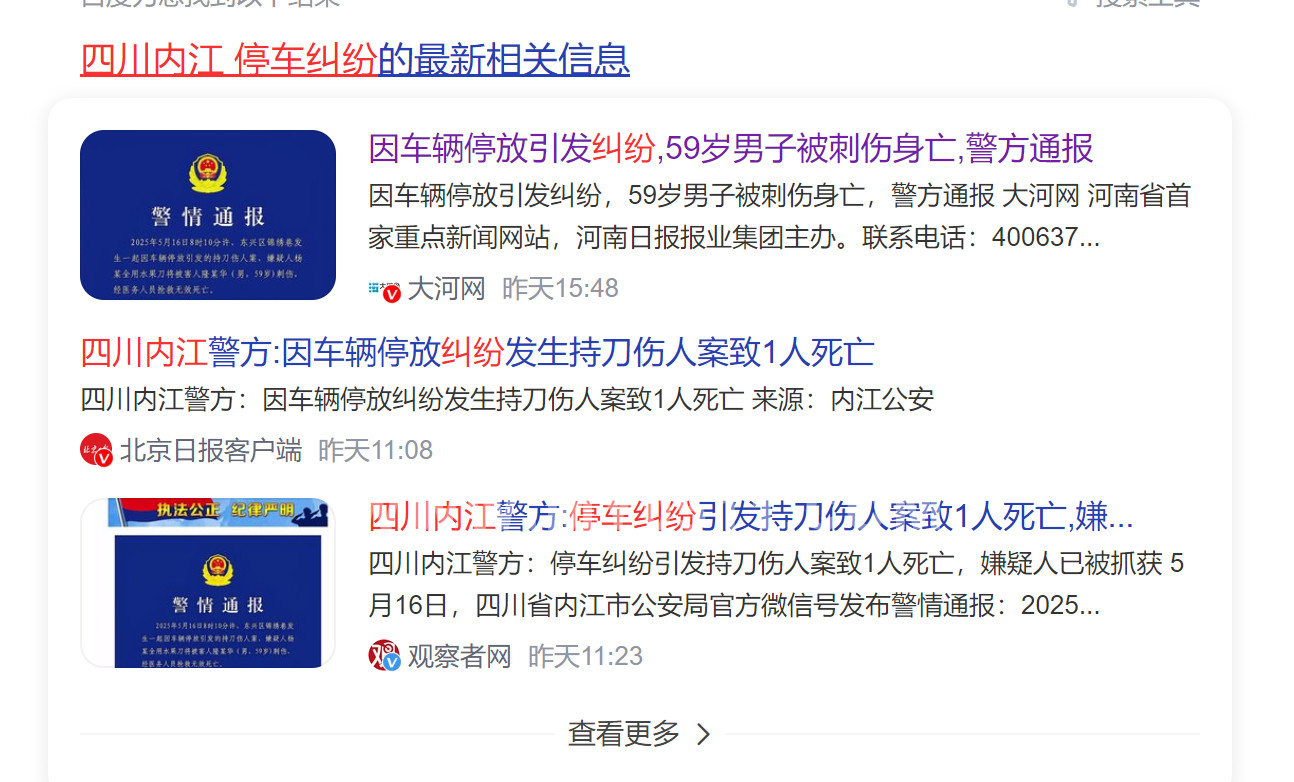Open the 因车辆停放纠纷发生持刀伤人案 headline
Screen dimensions: 1294x782
tap(477, 353)
